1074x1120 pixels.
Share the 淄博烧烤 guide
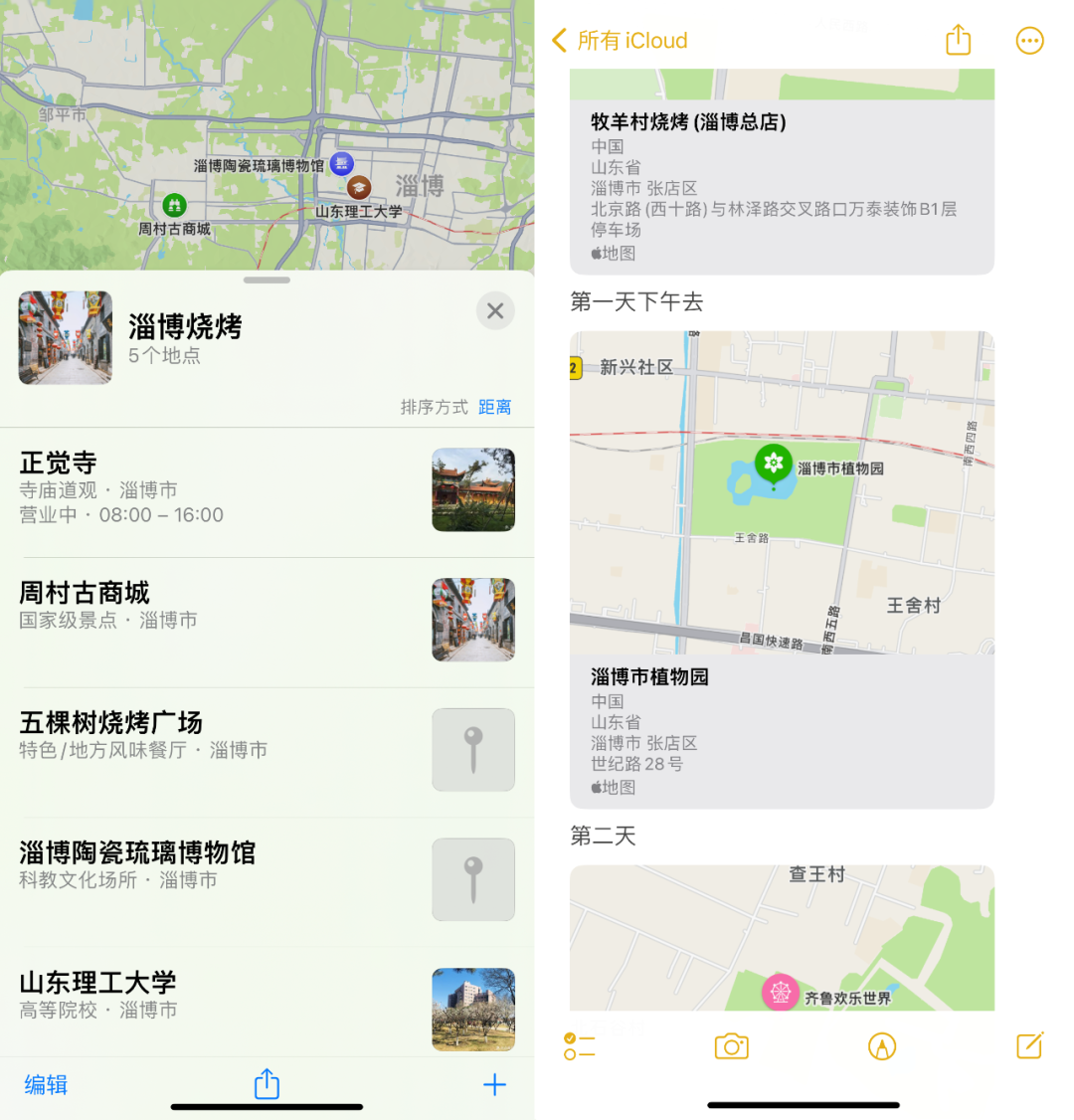(x=267, y=1084)
